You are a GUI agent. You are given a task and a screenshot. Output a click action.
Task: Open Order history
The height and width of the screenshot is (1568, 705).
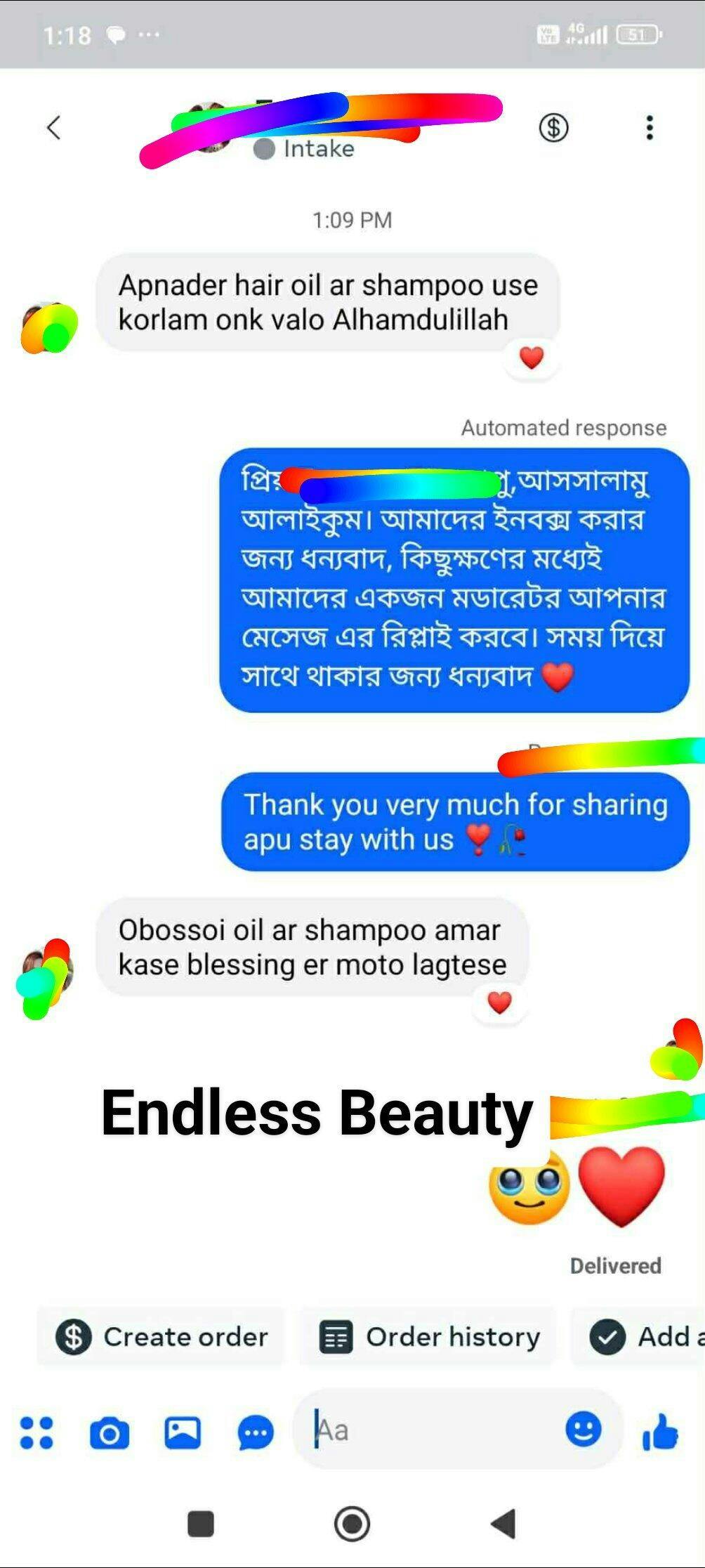coord(430,1336)
